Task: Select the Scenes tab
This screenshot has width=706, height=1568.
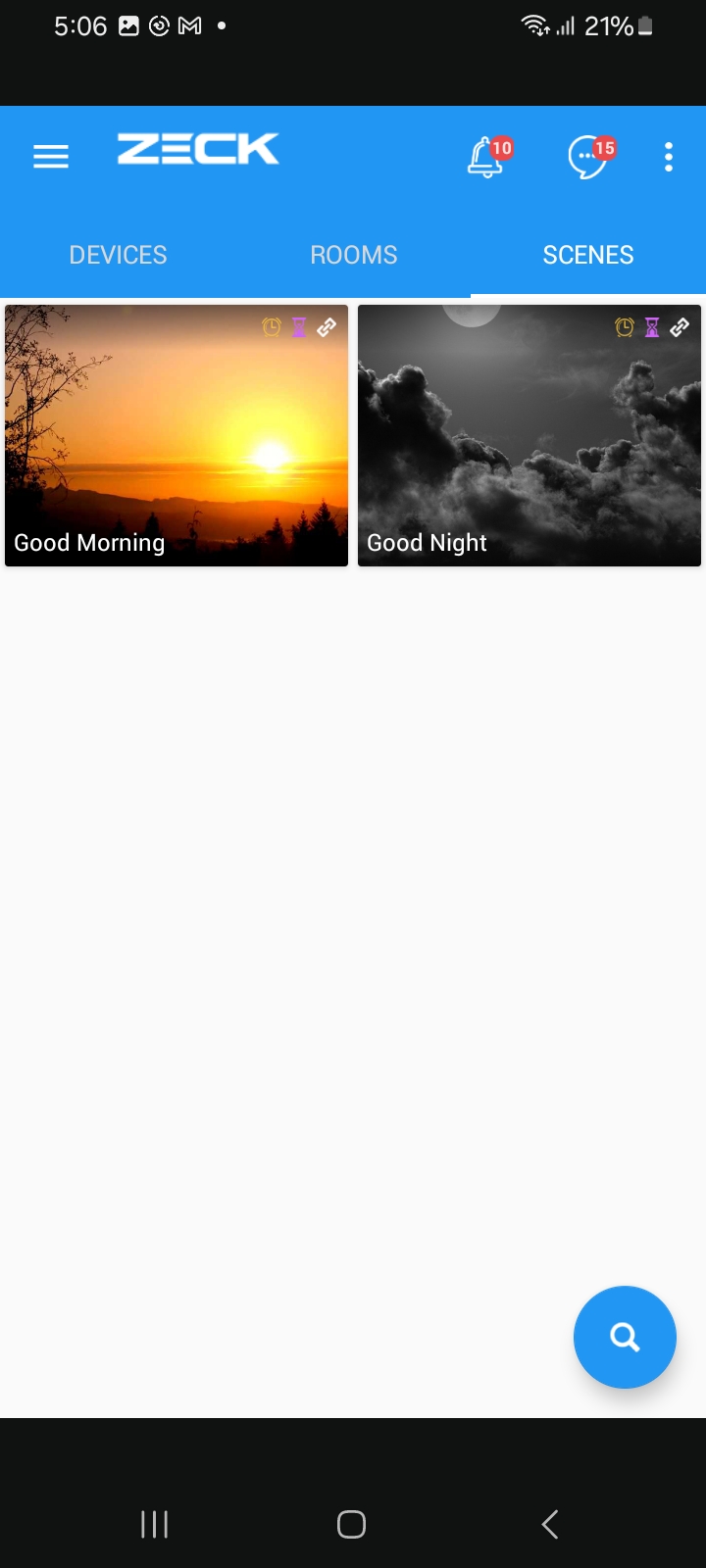Action: tap(588, 255)
